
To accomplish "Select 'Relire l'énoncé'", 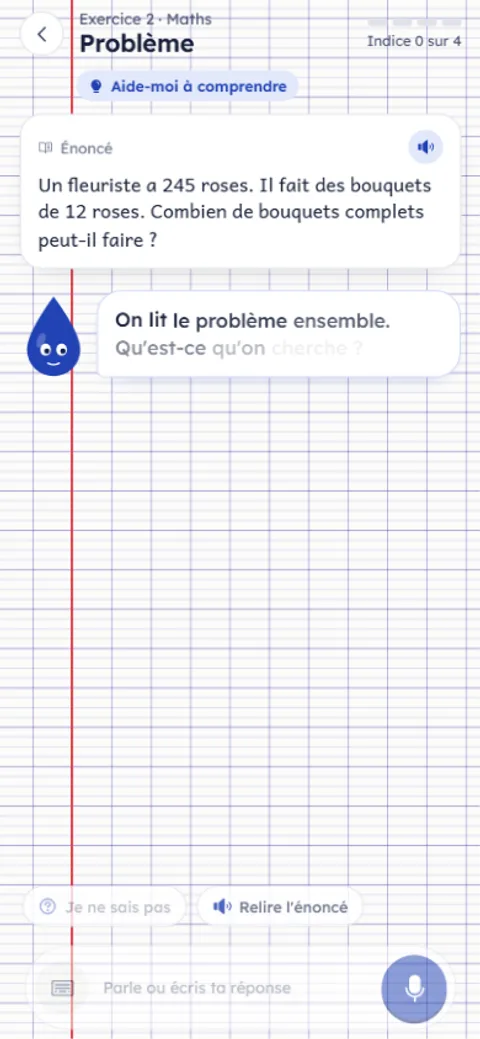I will [x=280, y=907].
